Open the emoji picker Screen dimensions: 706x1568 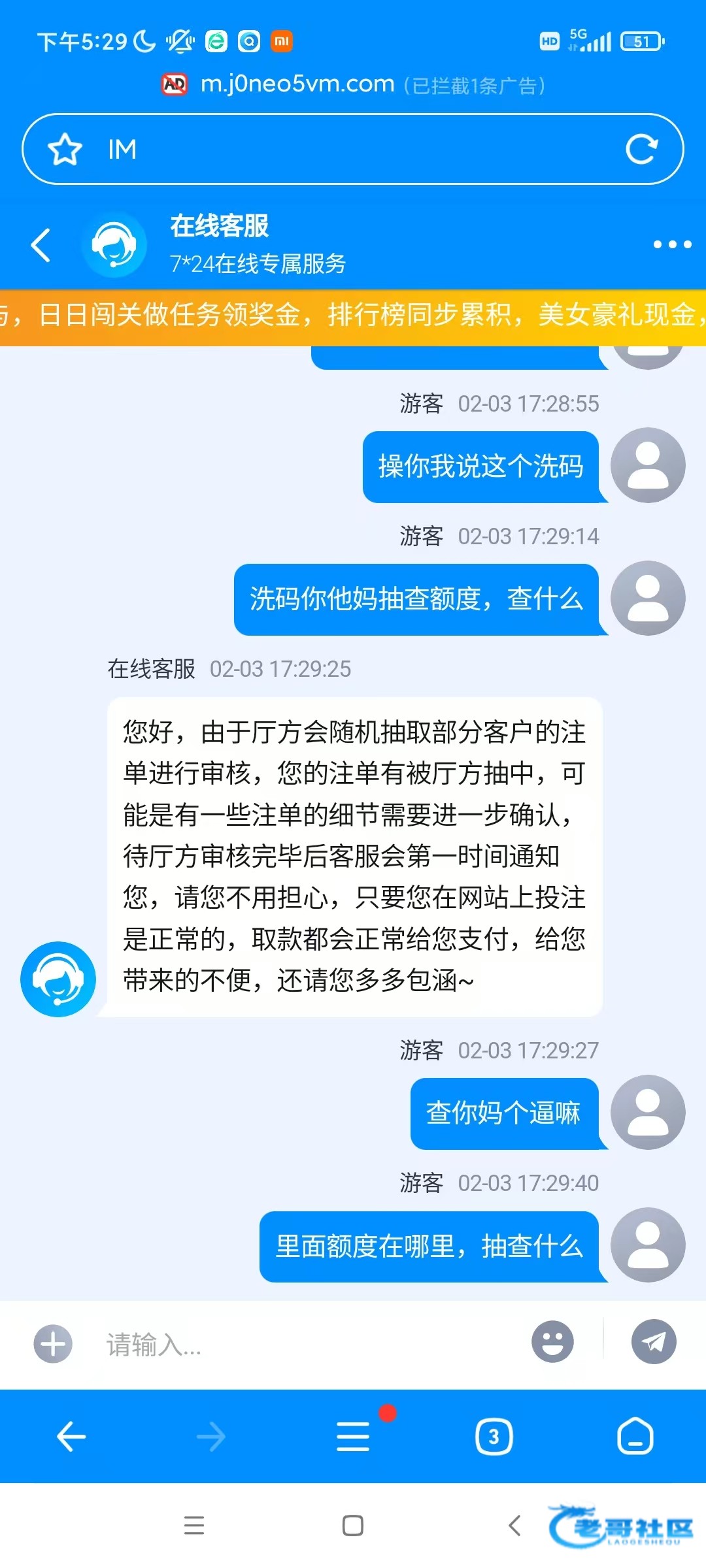tap(552, 1342)
